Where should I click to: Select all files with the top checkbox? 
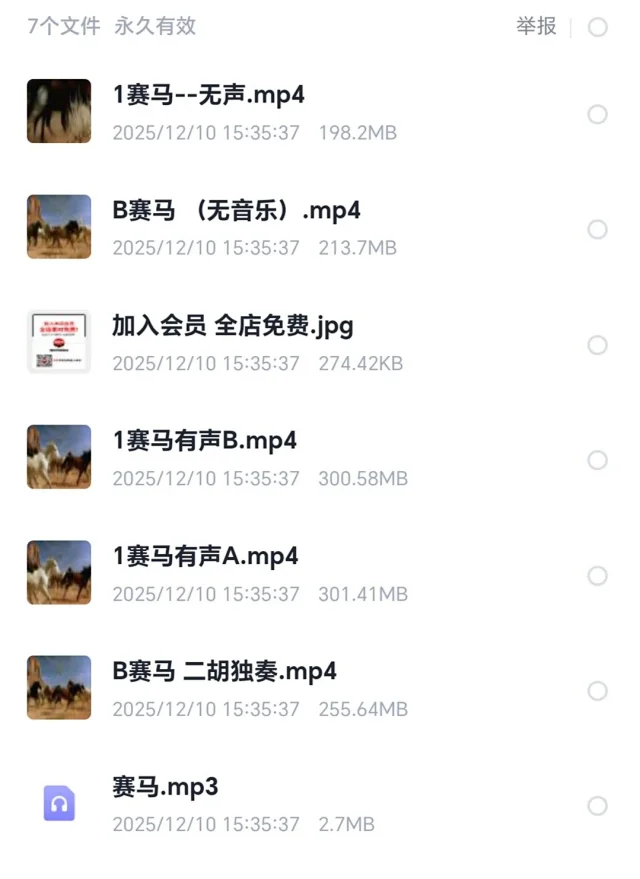[x=598, y=27]
